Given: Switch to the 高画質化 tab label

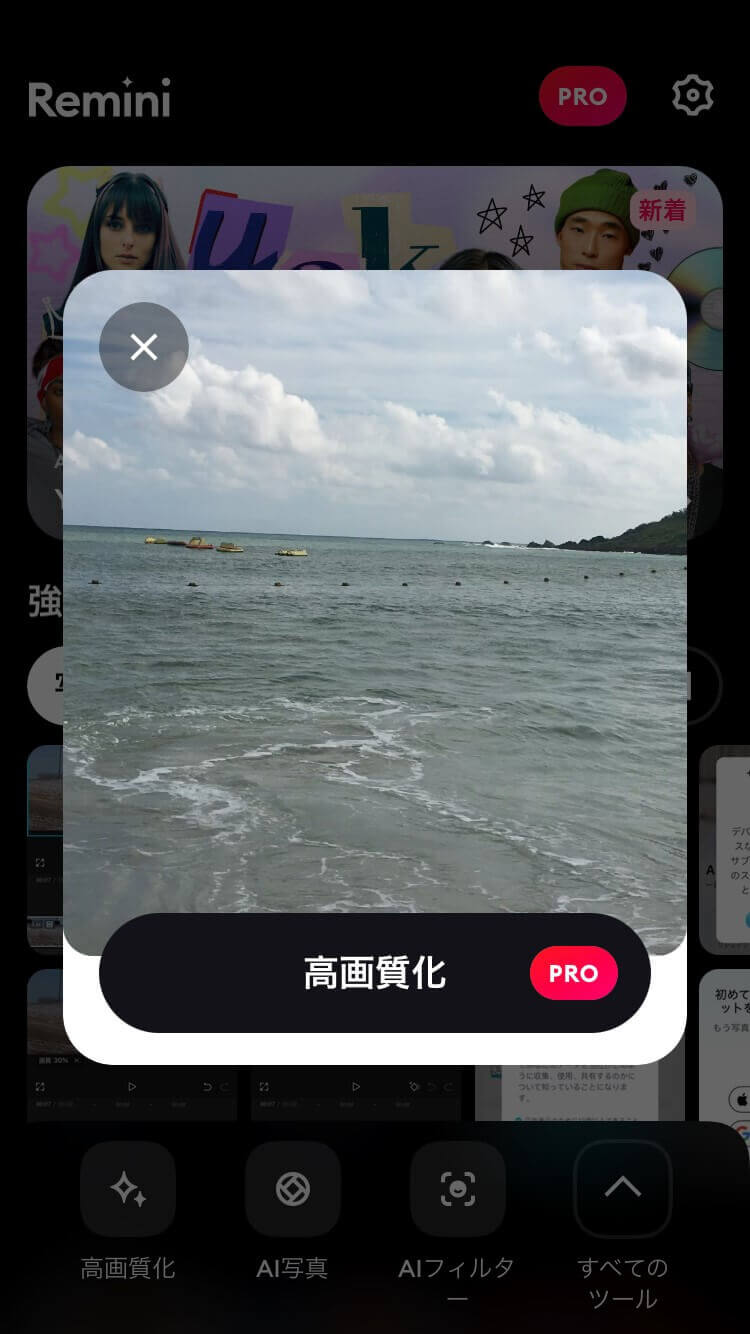Looking at the screenshot, I should click(x=127, y=1268).
